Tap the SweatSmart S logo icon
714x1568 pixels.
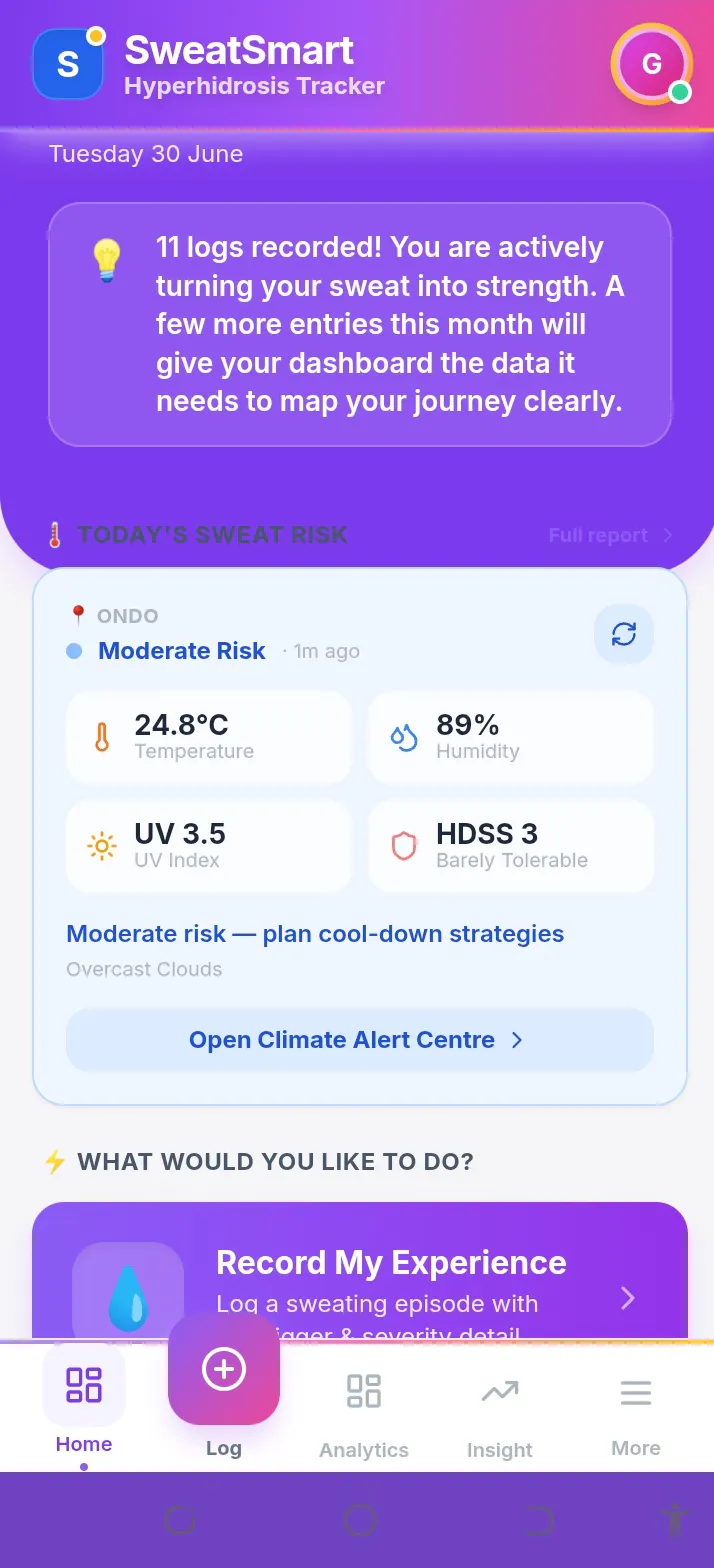(x=68, y=64)
